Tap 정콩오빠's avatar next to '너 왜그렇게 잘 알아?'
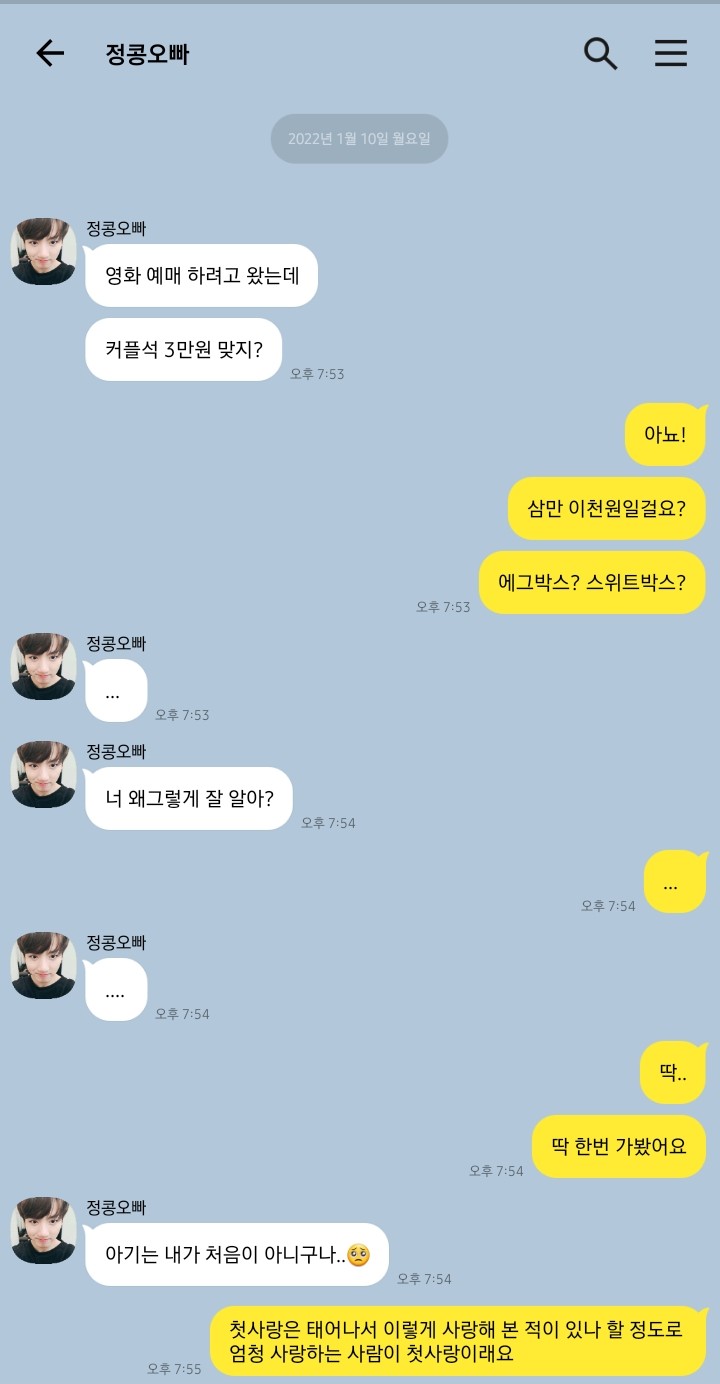 pyautogui.click(x=44, y=774)
